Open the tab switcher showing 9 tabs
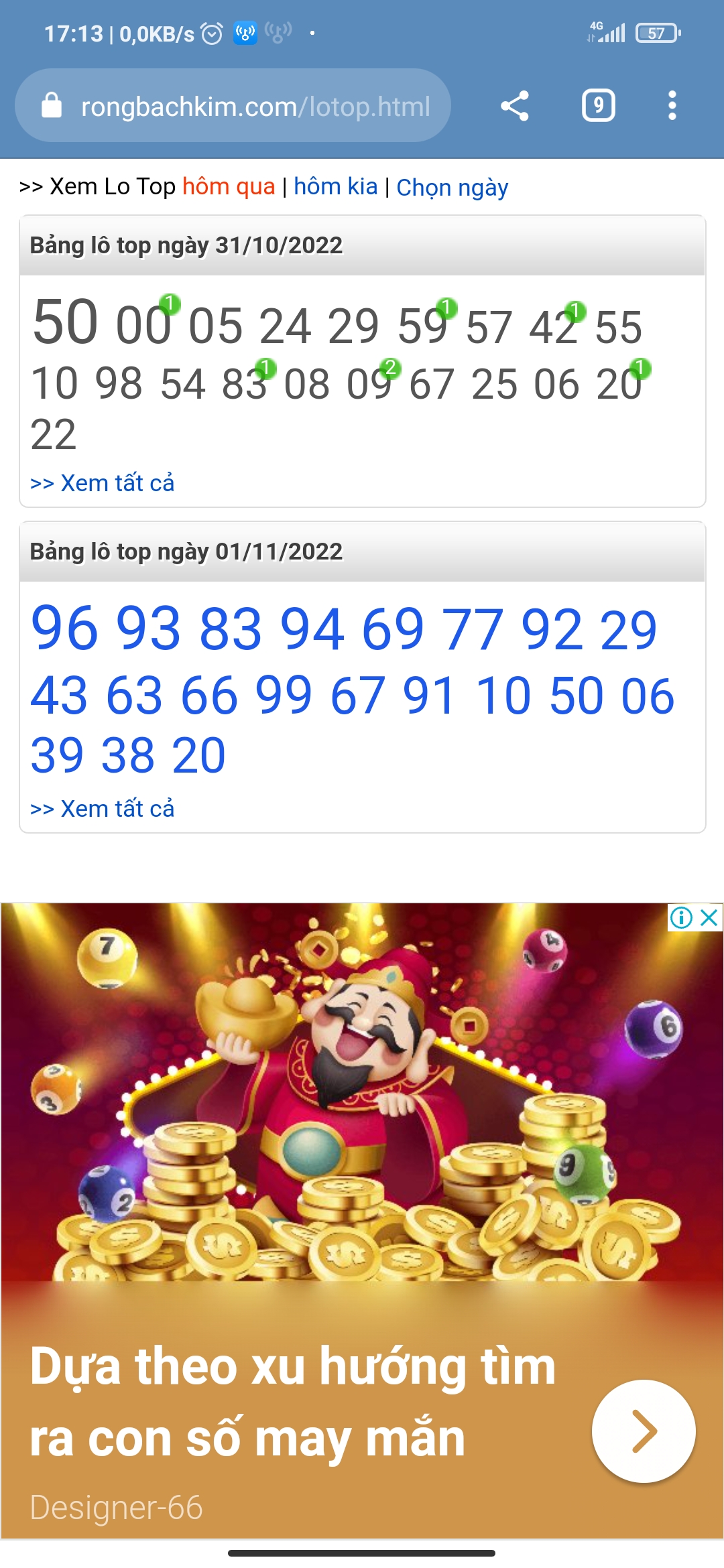The width and height of the screenshot is (724, 1568). tap(598, 106)
